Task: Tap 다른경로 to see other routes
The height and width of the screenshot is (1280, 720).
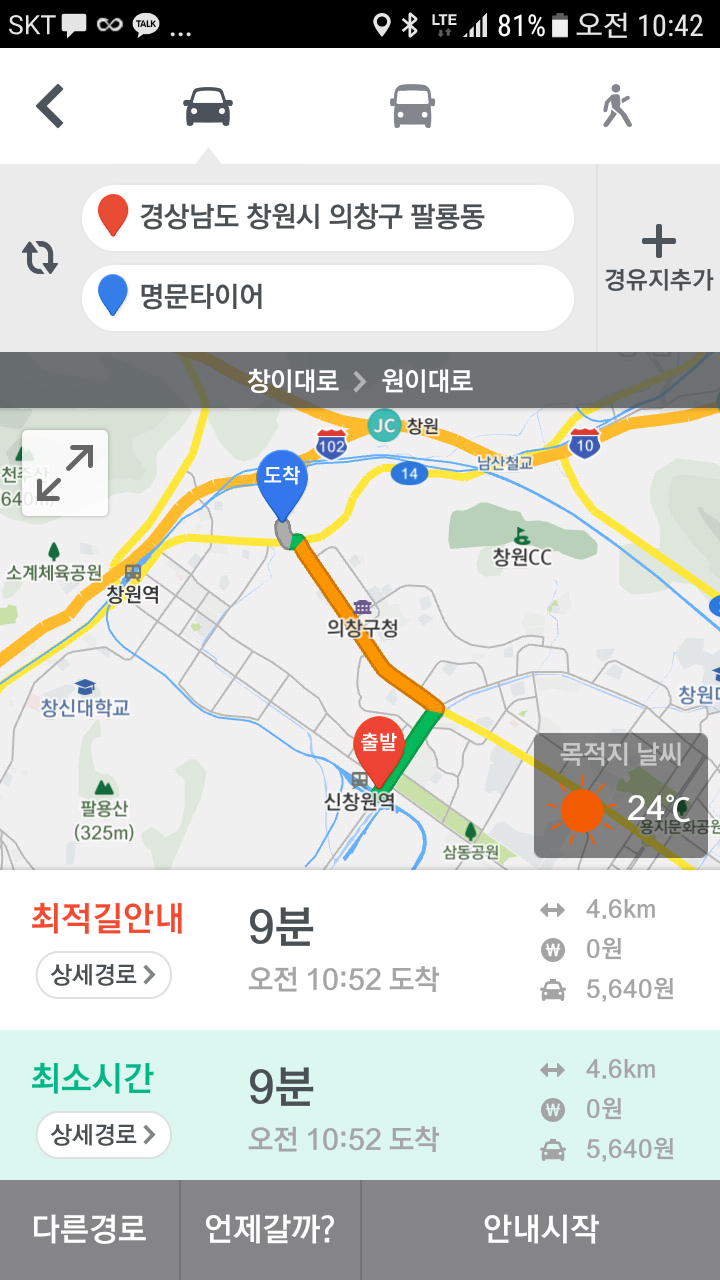Action: pos(90,1229)
